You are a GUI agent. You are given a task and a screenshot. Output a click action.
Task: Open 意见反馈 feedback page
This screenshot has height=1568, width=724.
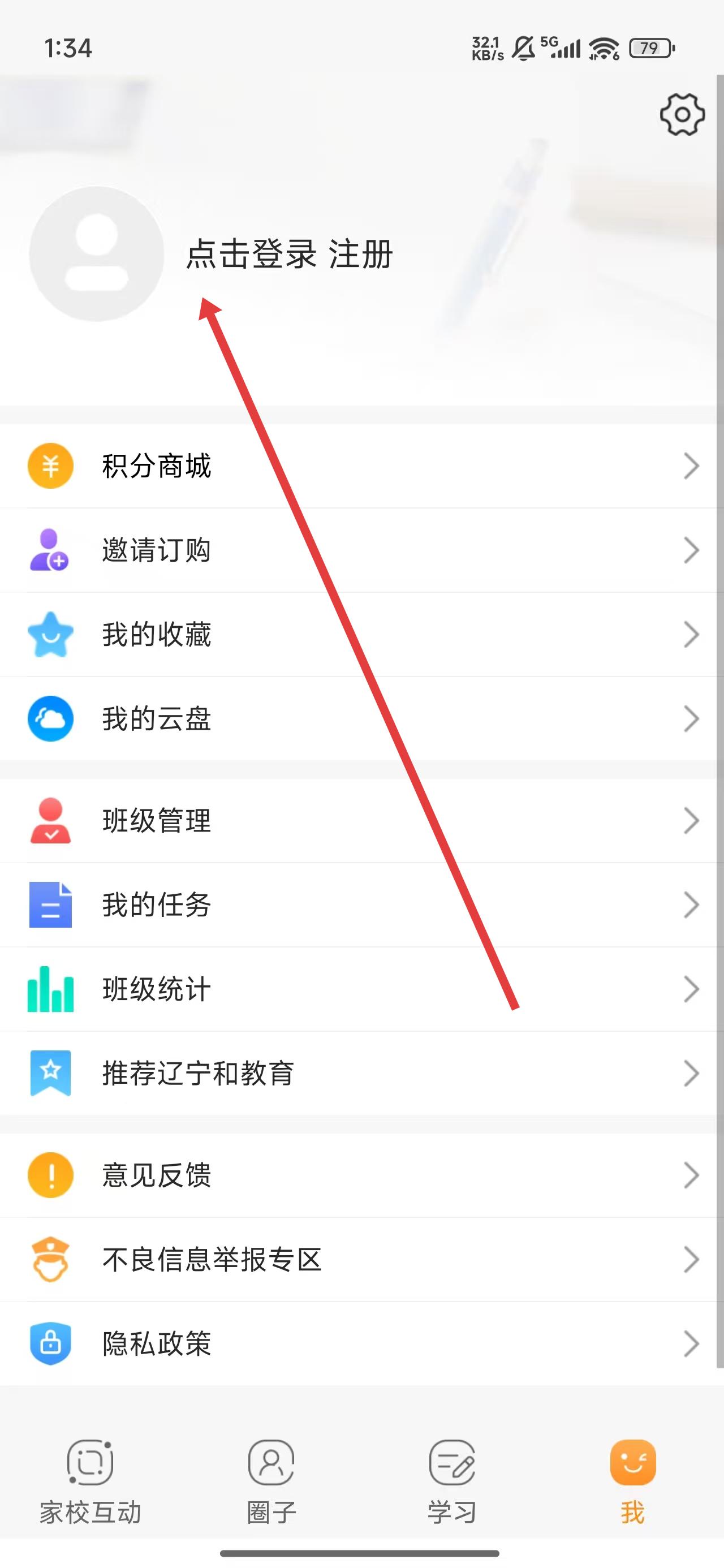click(359, 1175)
